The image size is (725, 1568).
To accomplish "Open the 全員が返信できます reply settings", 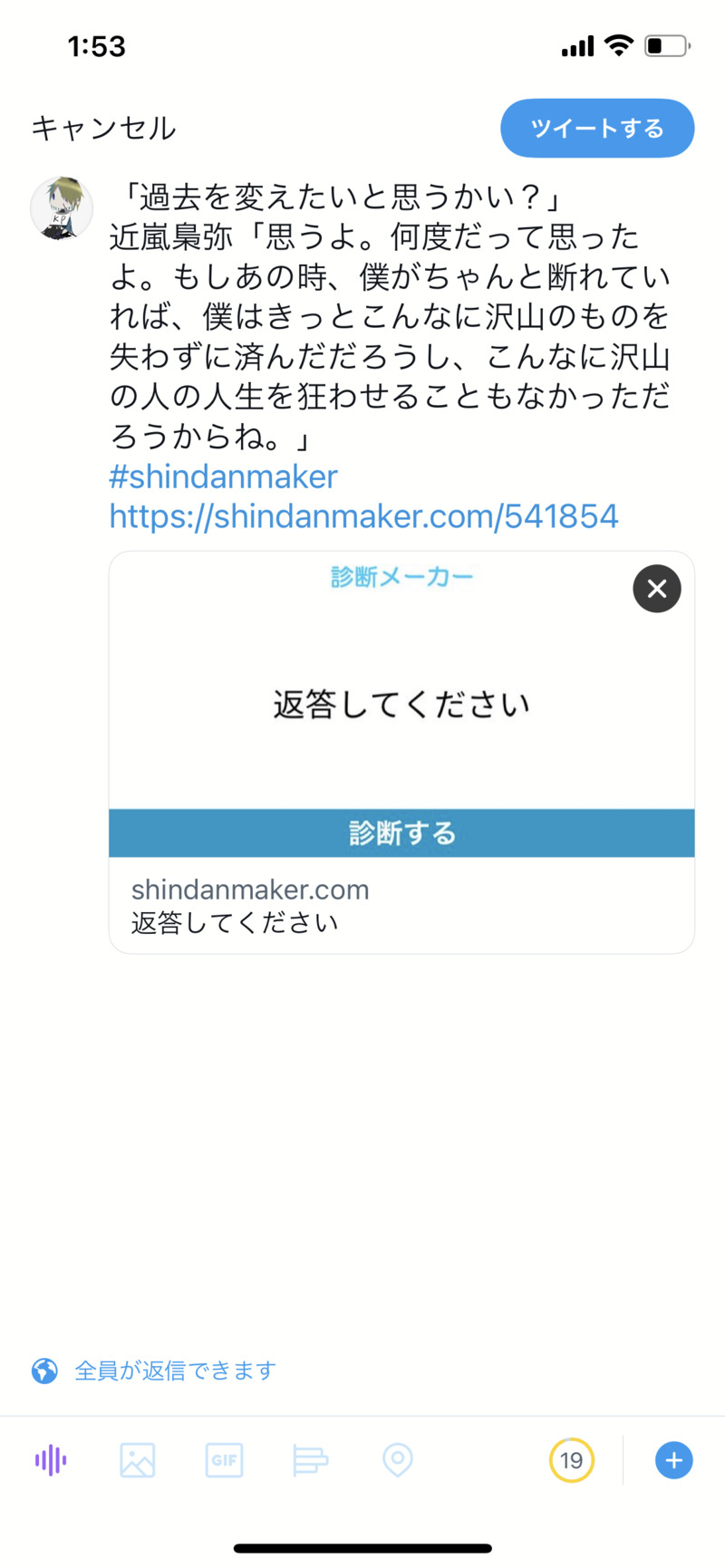I will point(174,1371).
